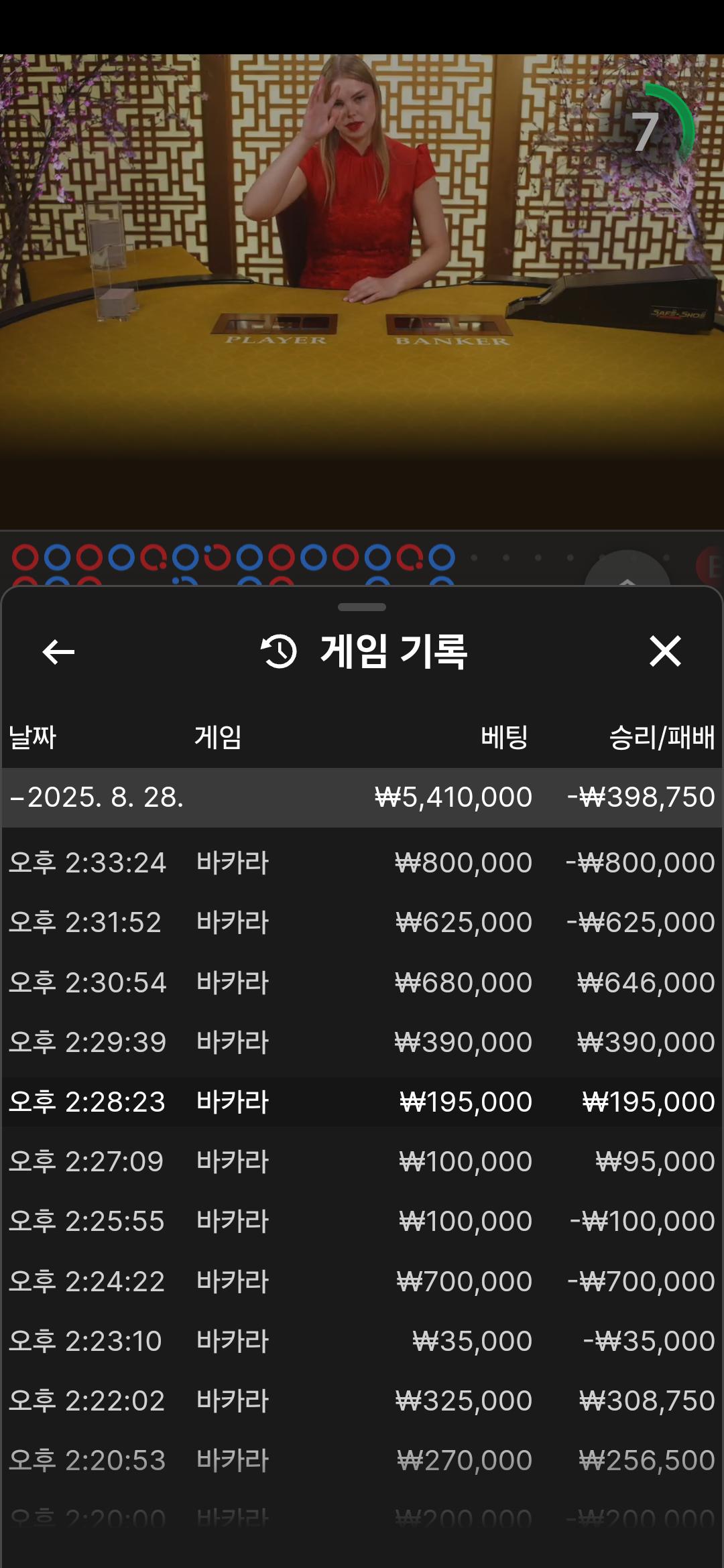Open the 오후 2:29:39 바카라 record

[362, 1042]
